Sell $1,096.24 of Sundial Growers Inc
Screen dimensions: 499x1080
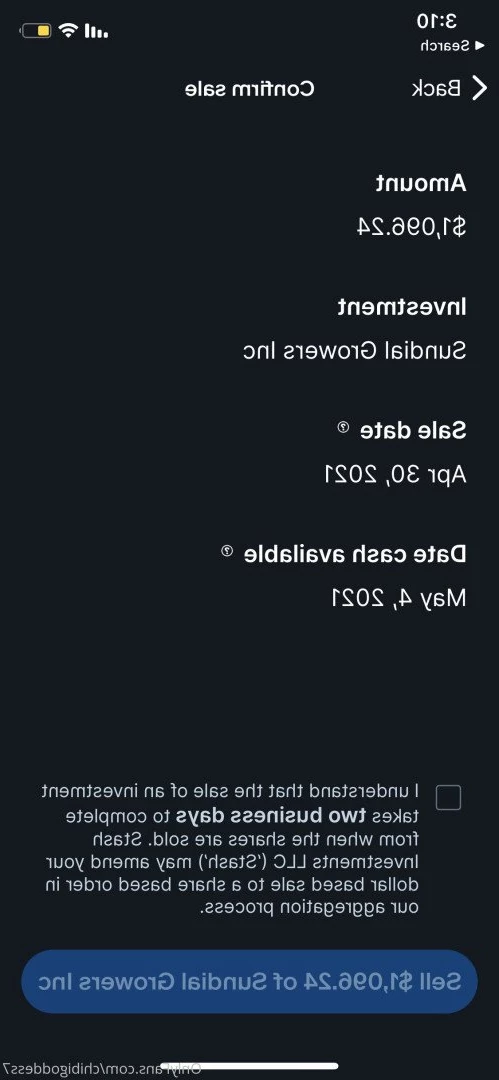click(x=249, y=981)
